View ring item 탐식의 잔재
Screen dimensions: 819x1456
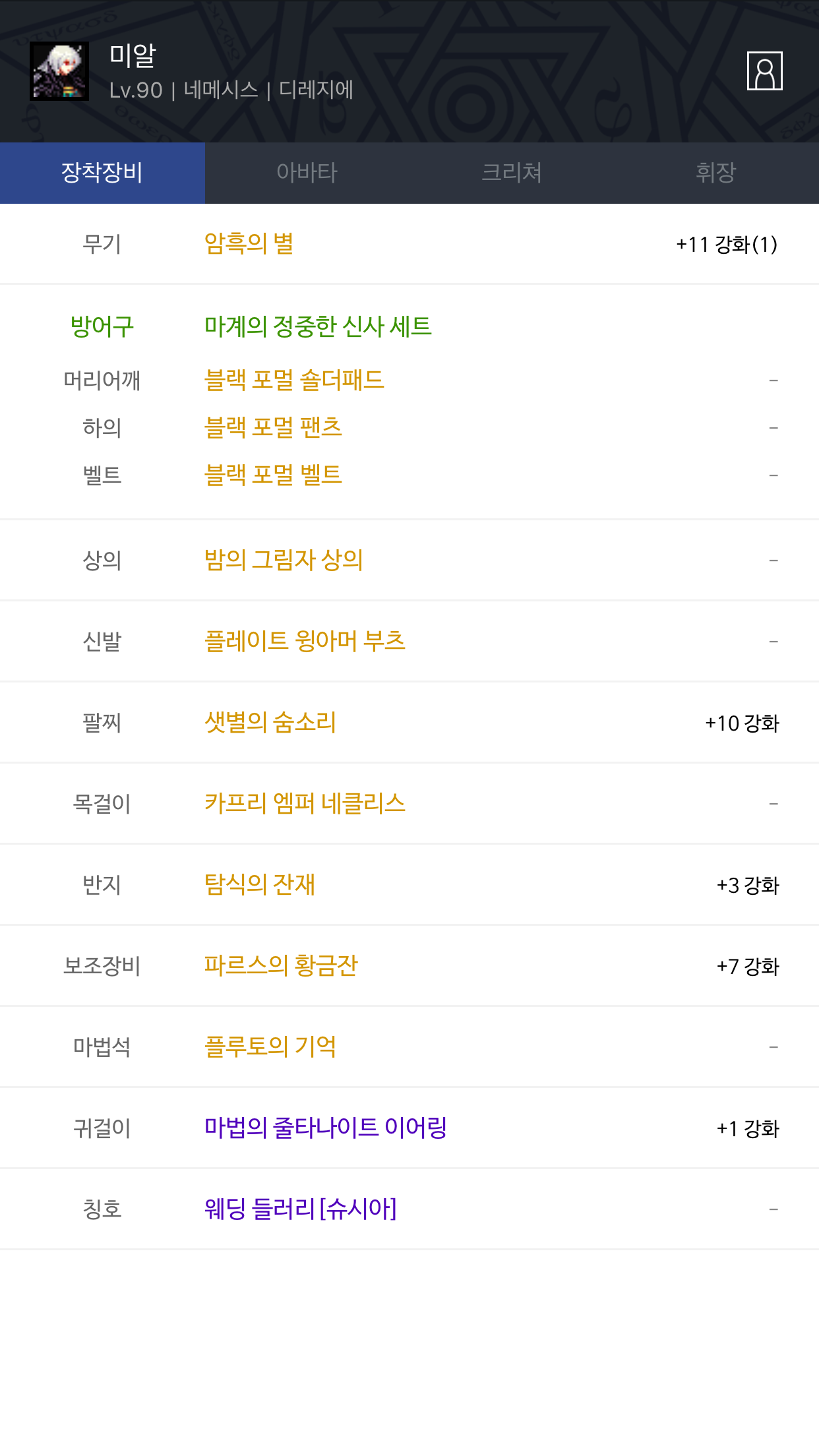point(259,885)
